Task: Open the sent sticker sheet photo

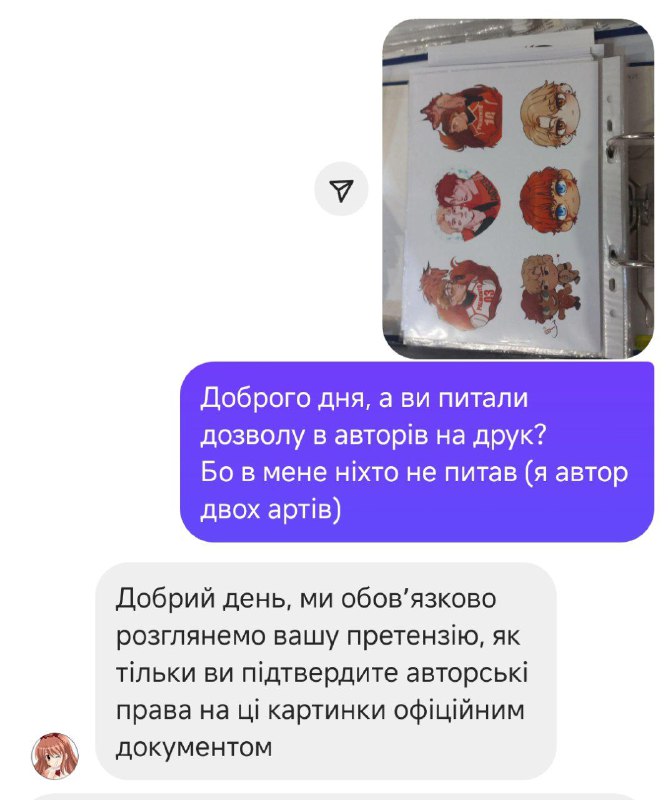Action: click(519, 189)
